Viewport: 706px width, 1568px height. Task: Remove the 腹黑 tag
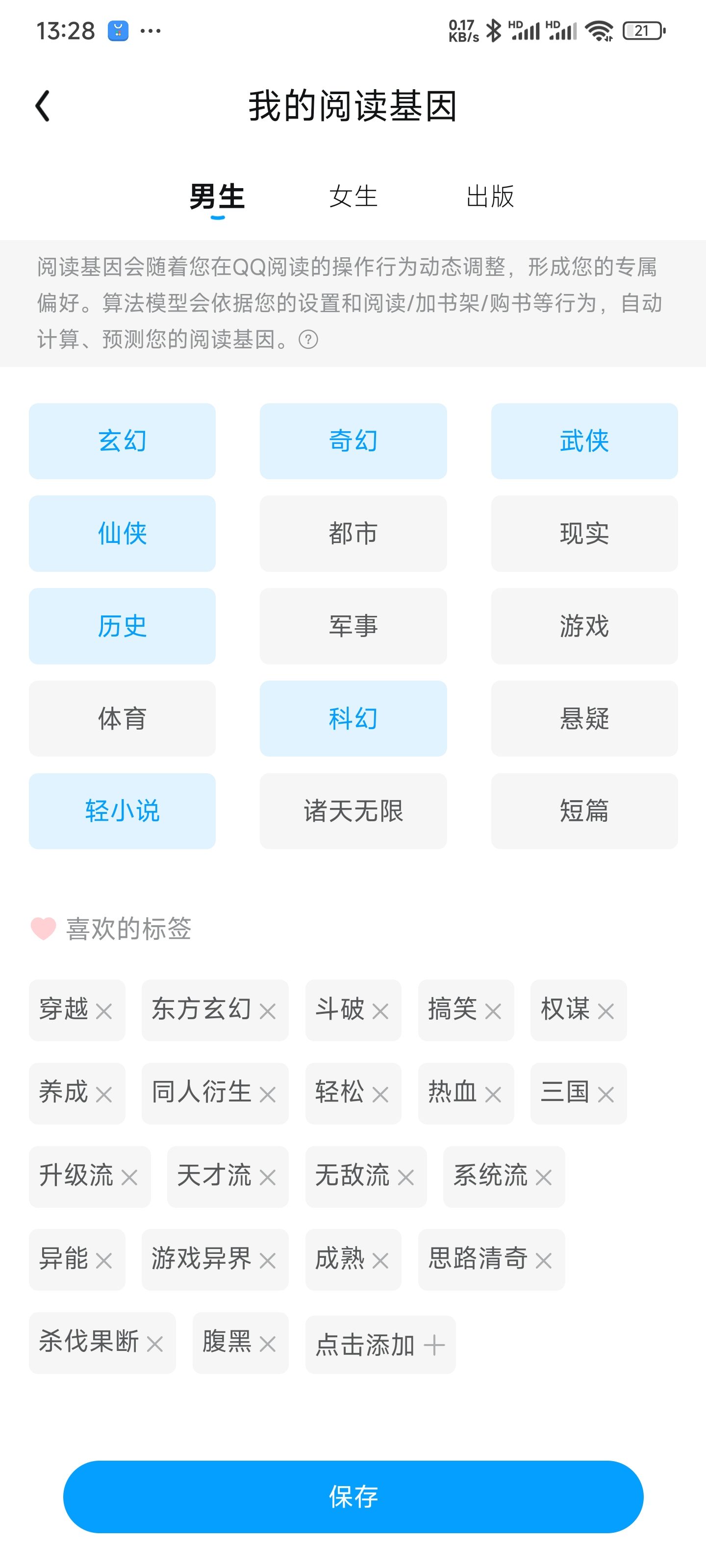pos(267,1344)
